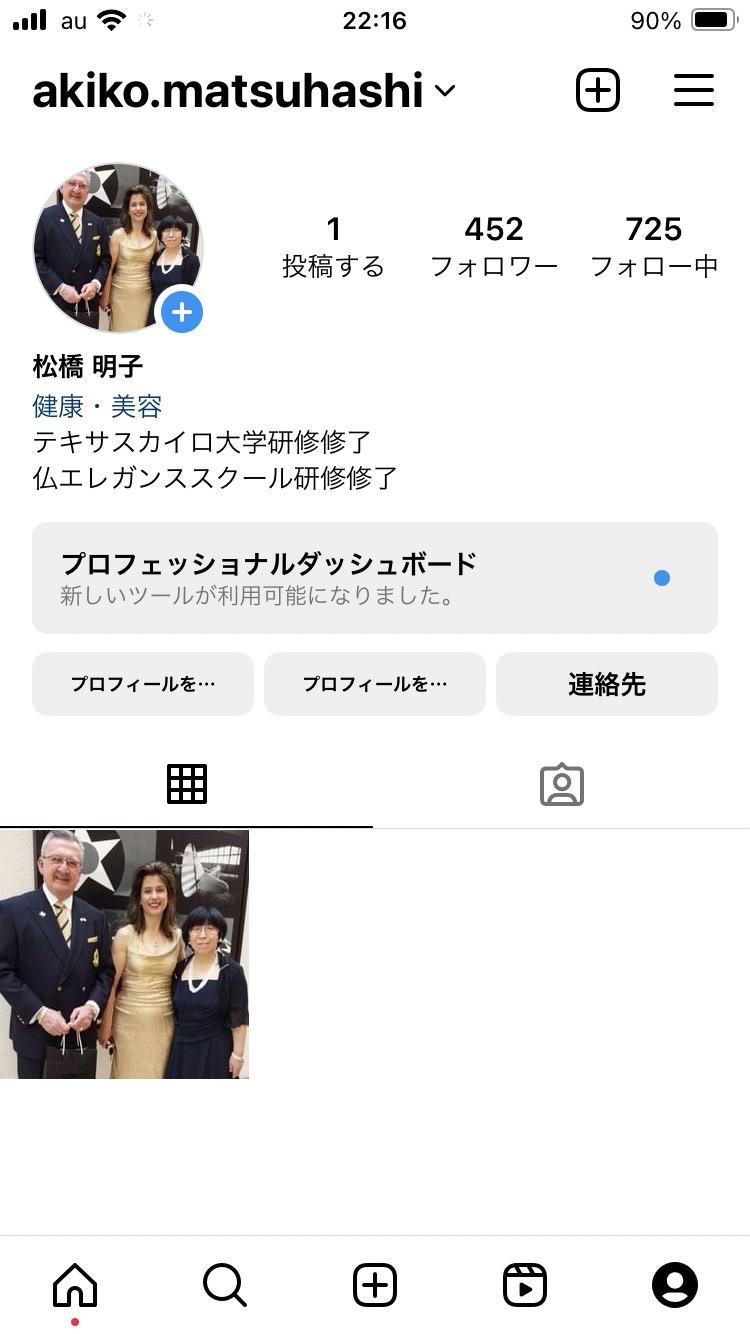Tap the create new post plus icon in header
The height and width of the screenshot is (1334, 750).
(598, 91)
